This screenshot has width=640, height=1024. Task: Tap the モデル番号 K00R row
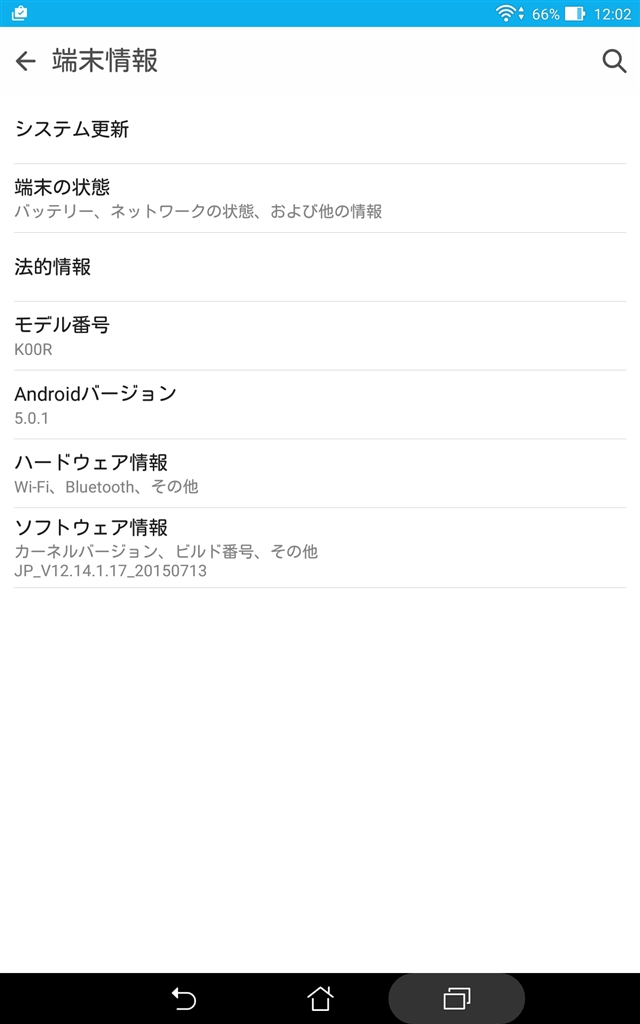pyautogui.click(x=320, y=336)
